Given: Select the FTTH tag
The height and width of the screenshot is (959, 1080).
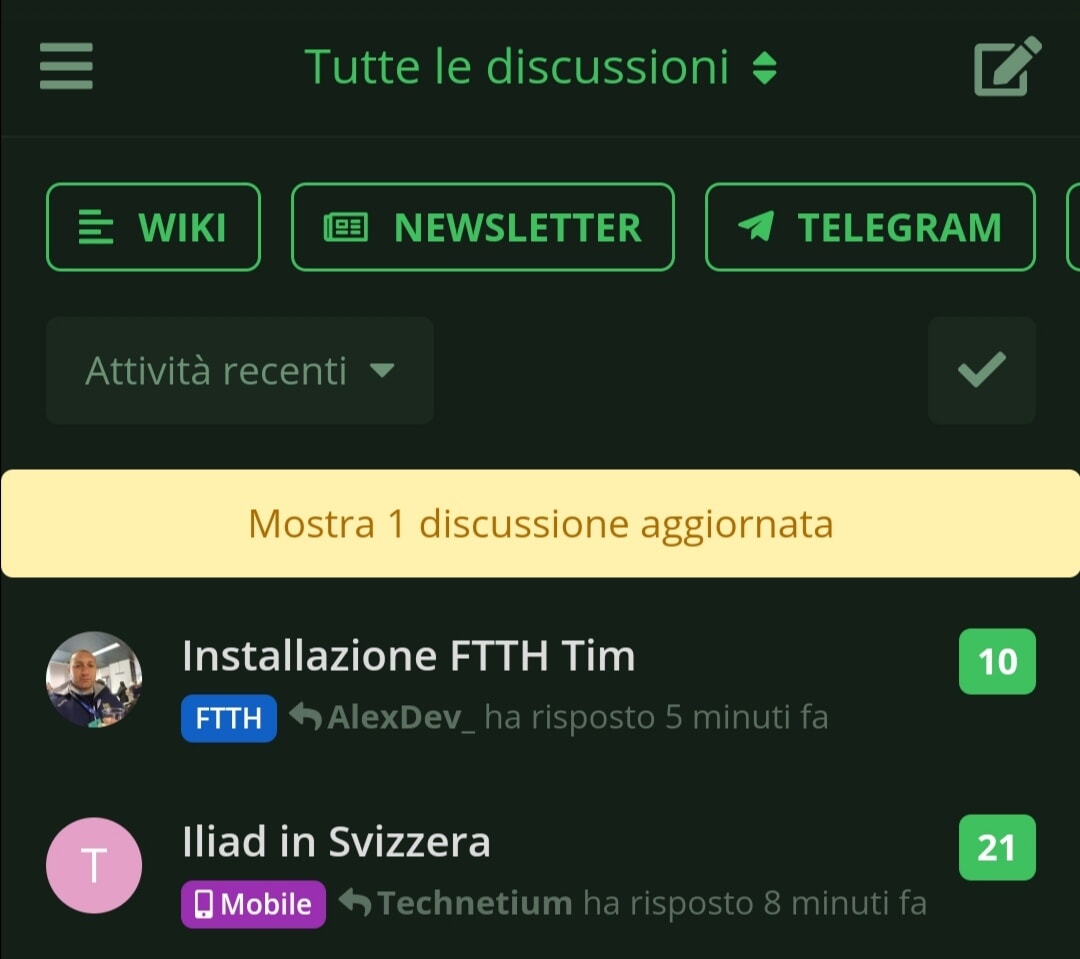Looking at the screenshot, I should (228, 718).
